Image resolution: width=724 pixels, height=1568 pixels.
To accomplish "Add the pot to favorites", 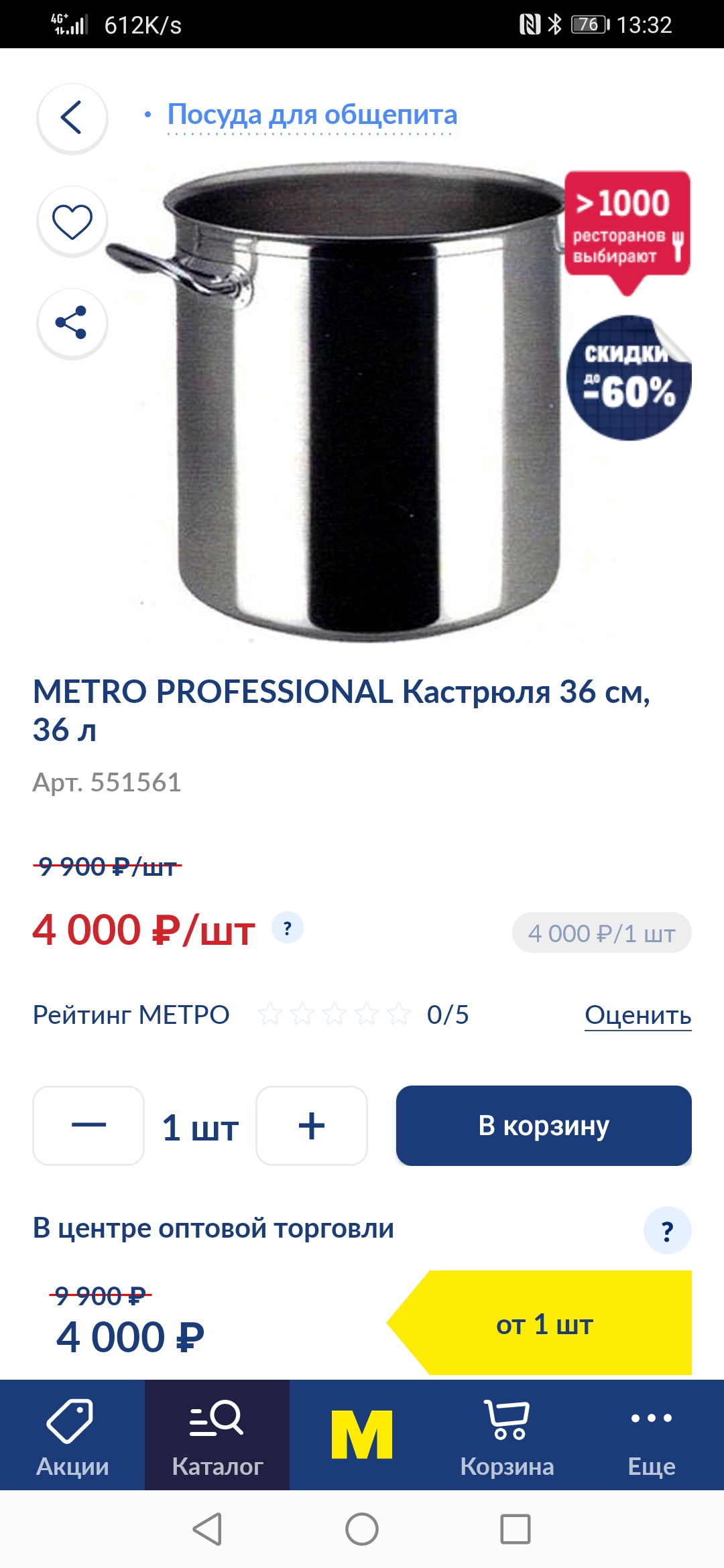I will 72,221.
